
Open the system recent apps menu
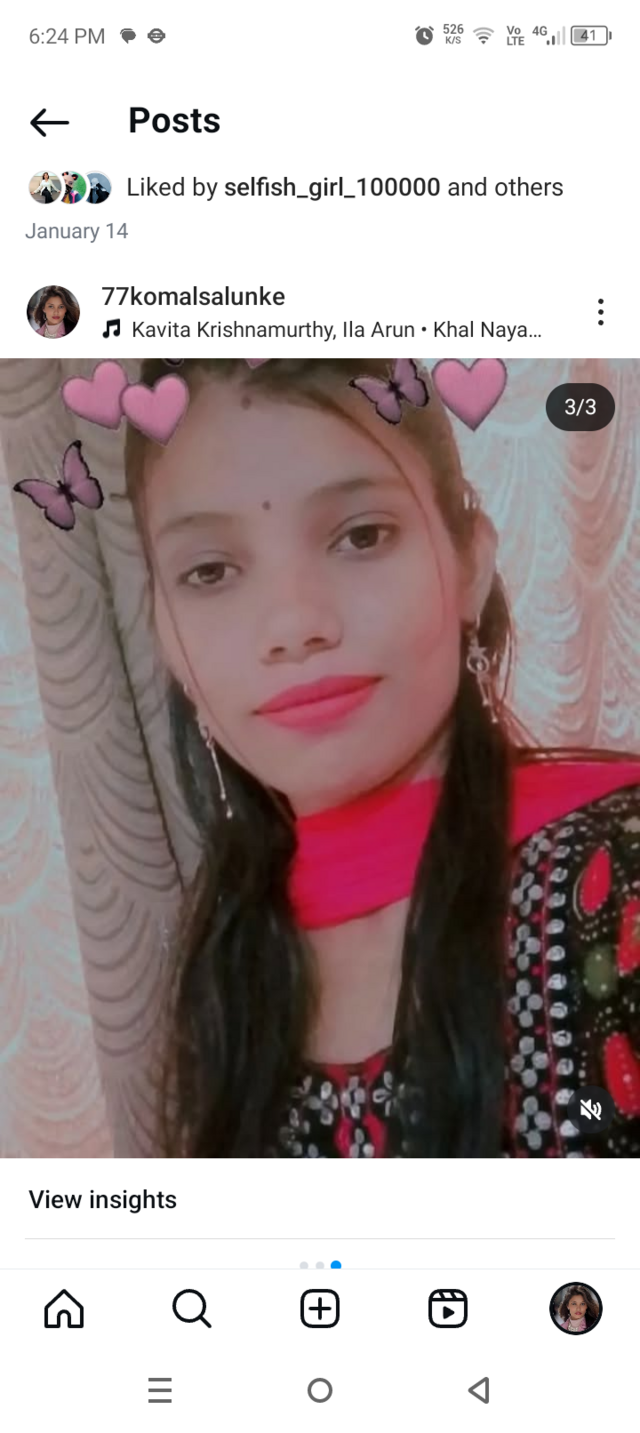pyautogui.click(x=160, y=1390)
